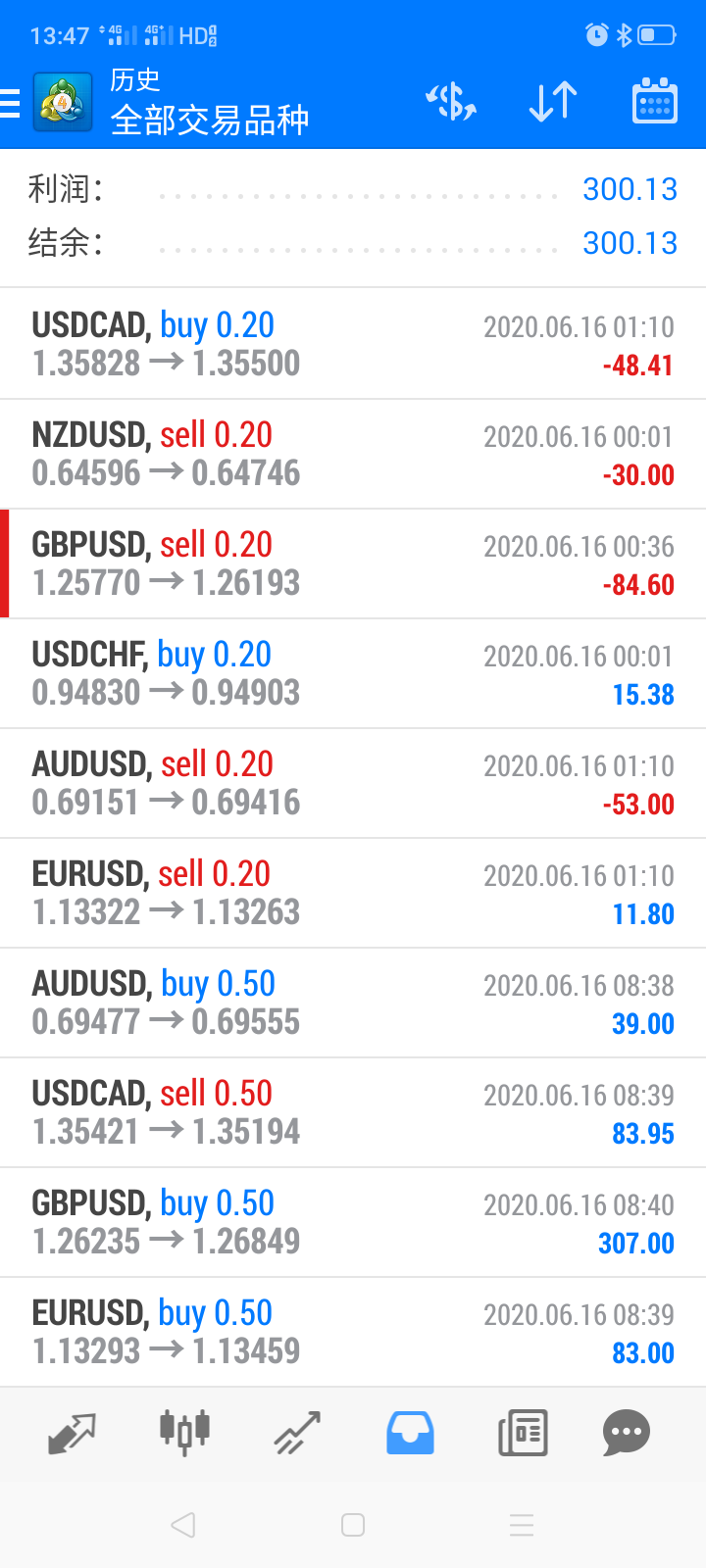
Task: Open the AUDUSD sell 0.20 trade
Action: click(353, 783)
